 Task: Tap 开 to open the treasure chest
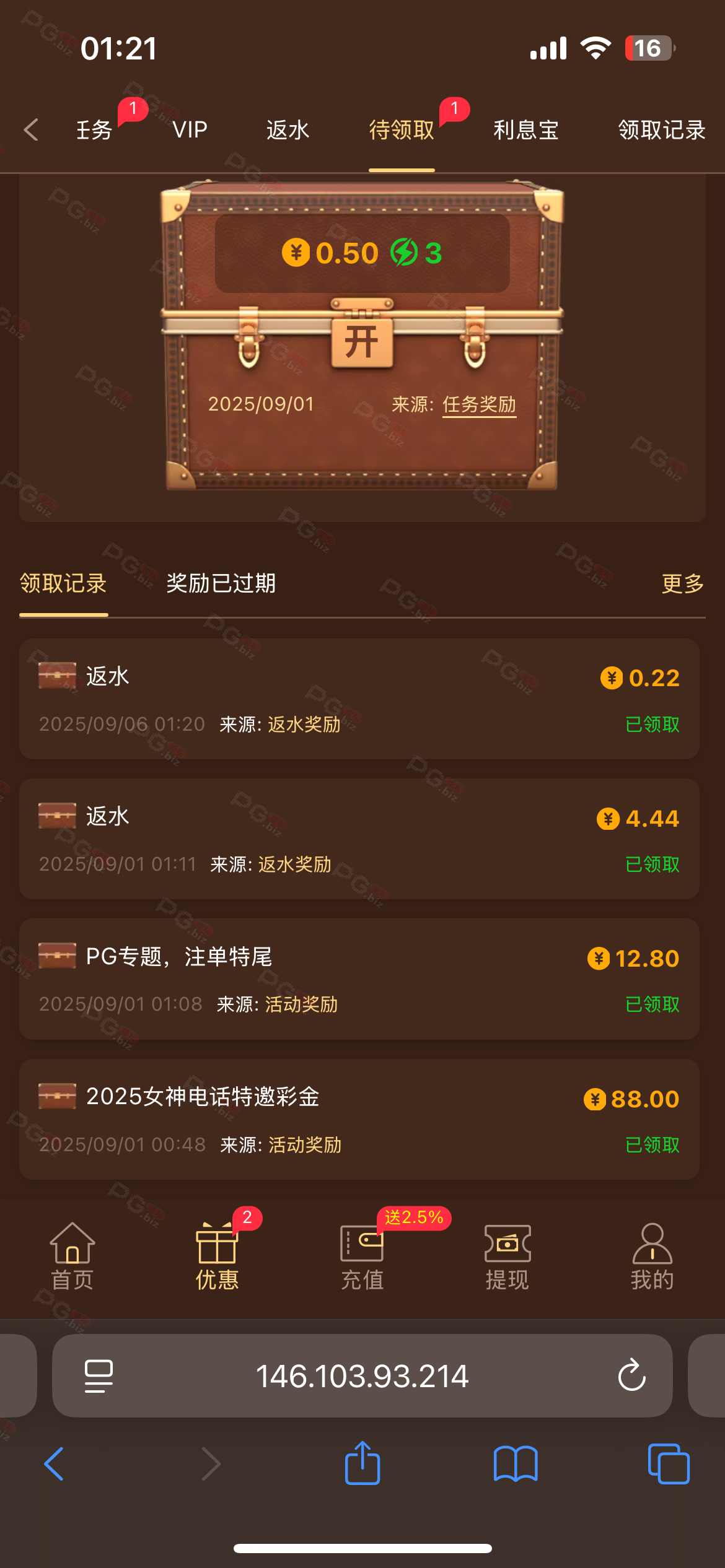pos(362,341)
